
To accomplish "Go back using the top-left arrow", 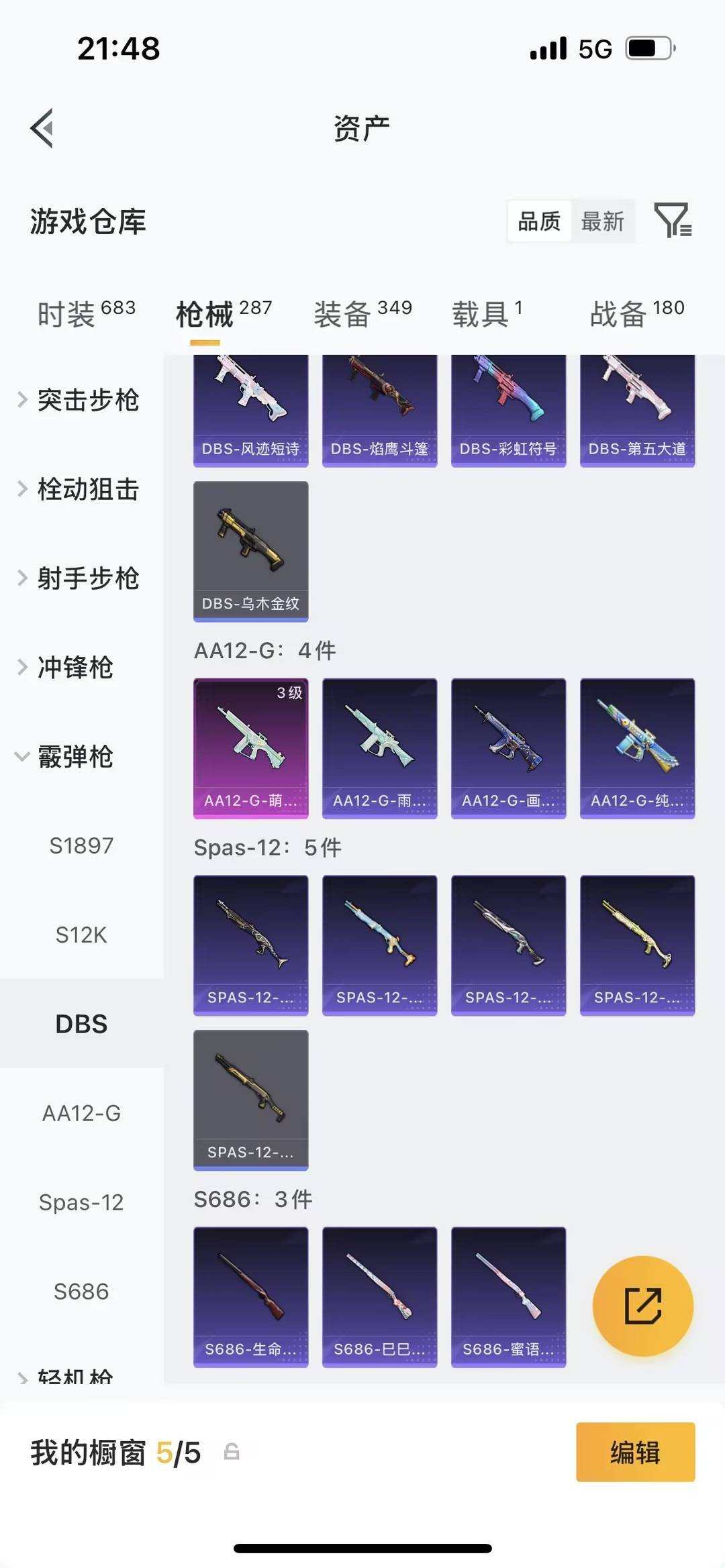I will tap(42, 127).
